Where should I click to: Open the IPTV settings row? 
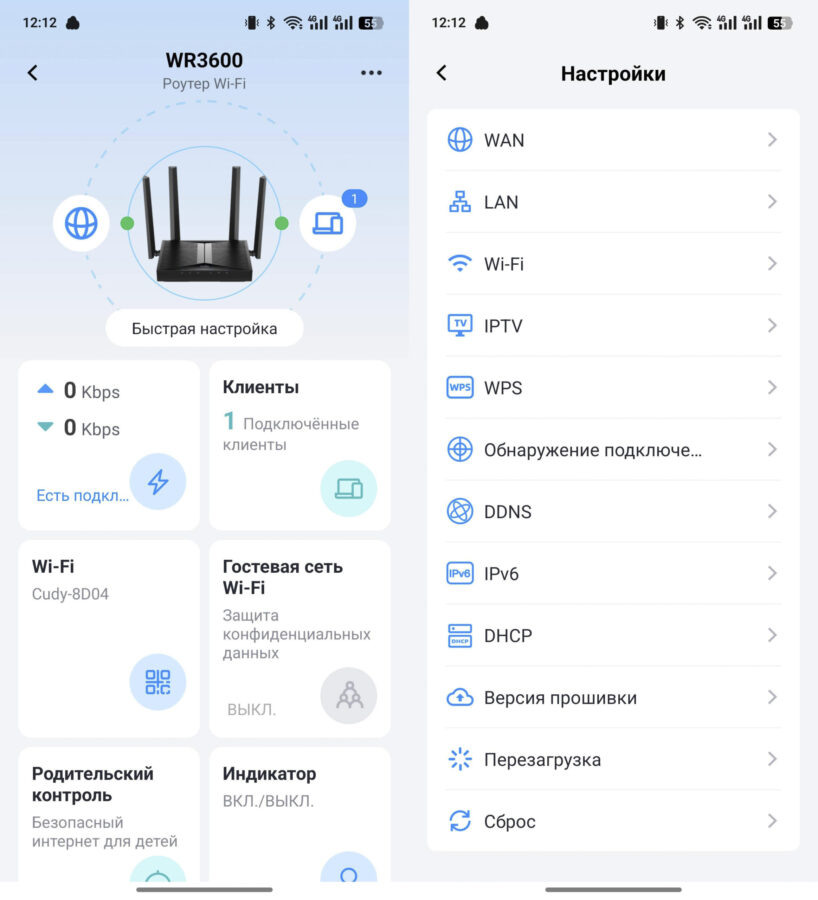click(x=612, y=326)
